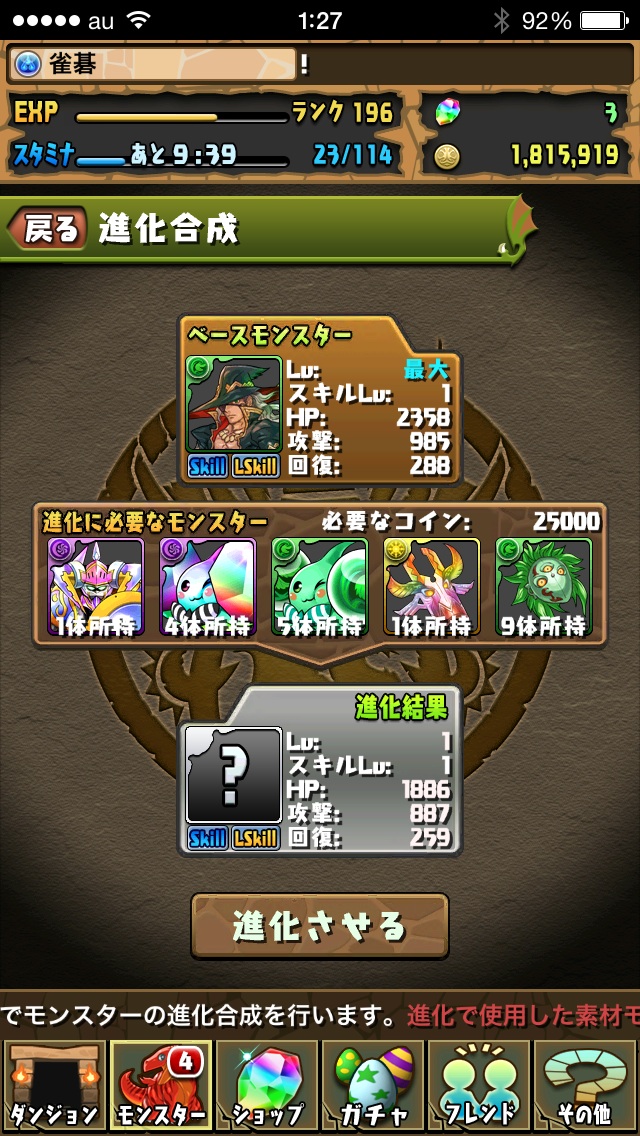Tap the question-mark evolution result icon
The width and height of the screenshot is (640, 1136).
pyautogui.click(x=234, y=776)
